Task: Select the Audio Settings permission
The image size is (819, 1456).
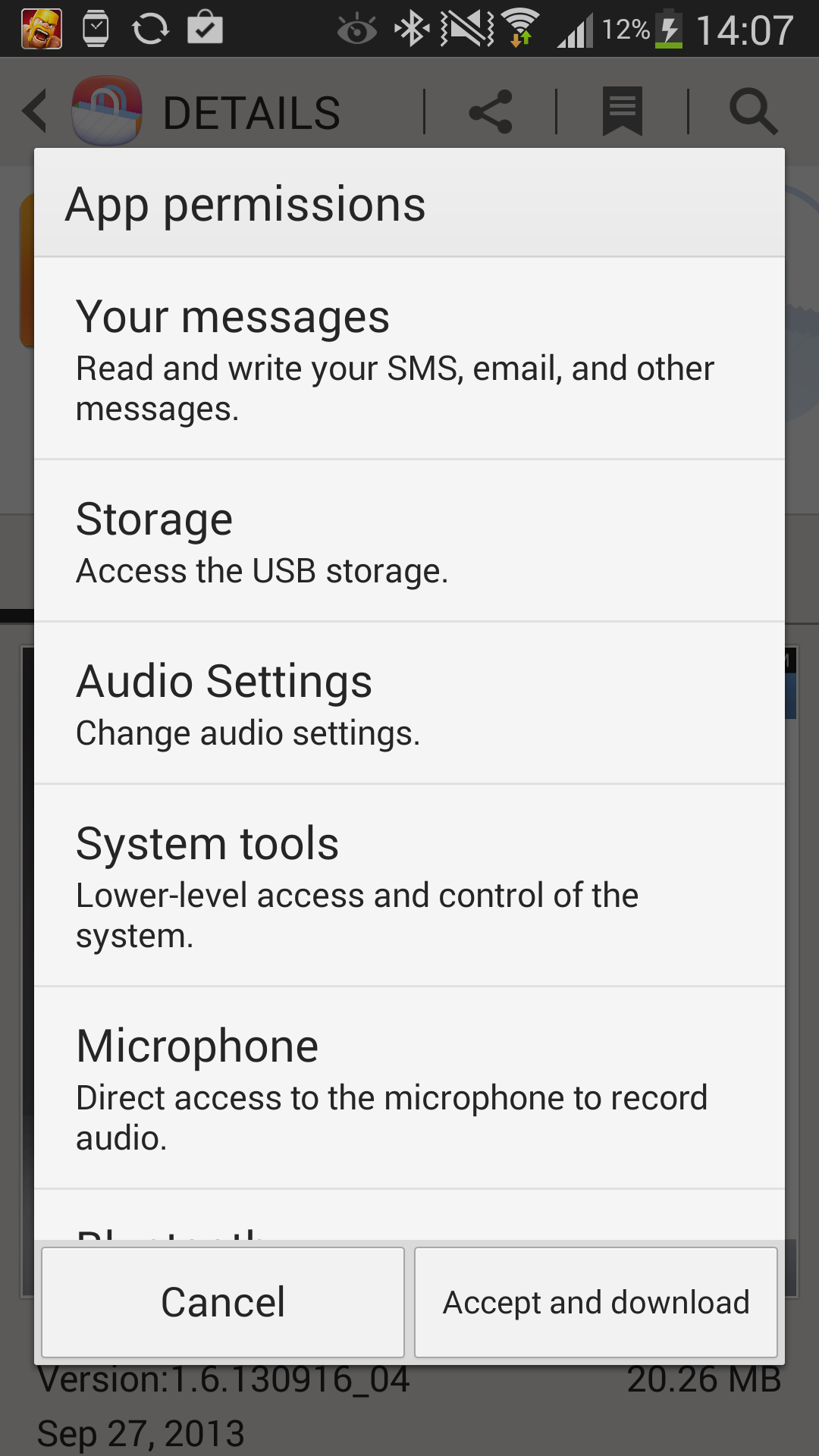Action: tap(409, 703)
